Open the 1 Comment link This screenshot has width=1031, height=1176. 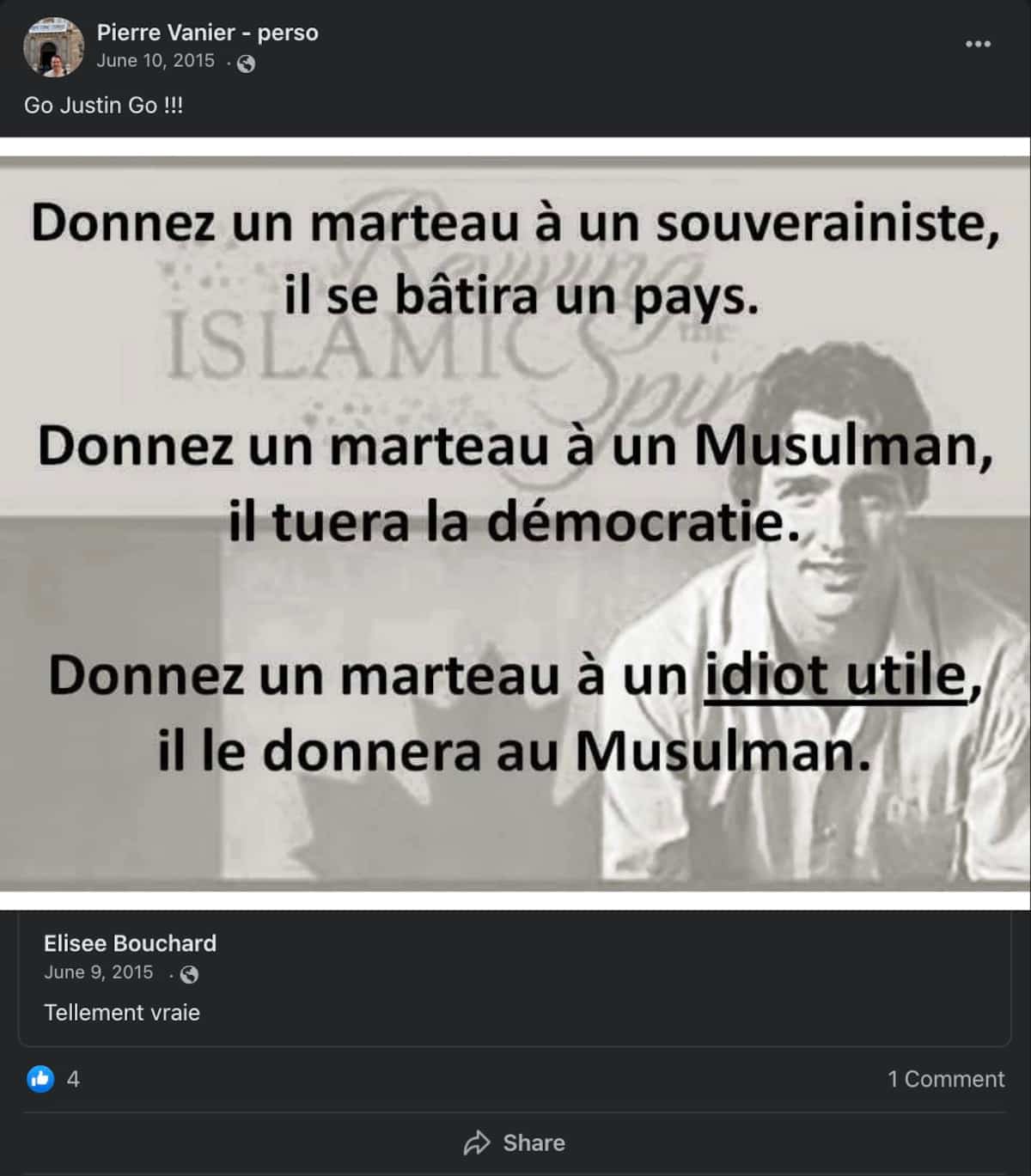[945, 1079]
